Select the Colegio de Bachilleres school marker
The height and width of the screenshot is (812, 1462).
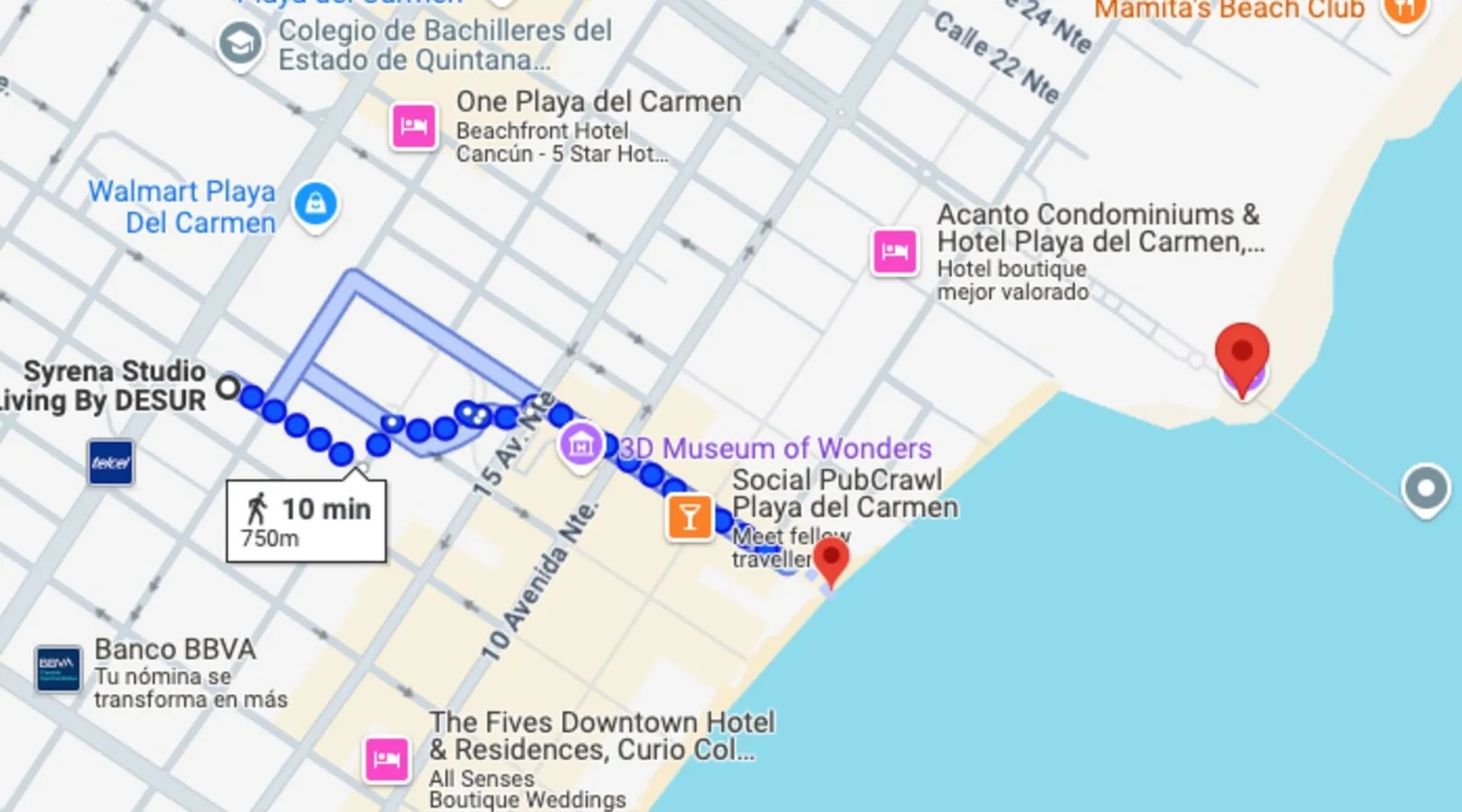[x=240, y=44]
